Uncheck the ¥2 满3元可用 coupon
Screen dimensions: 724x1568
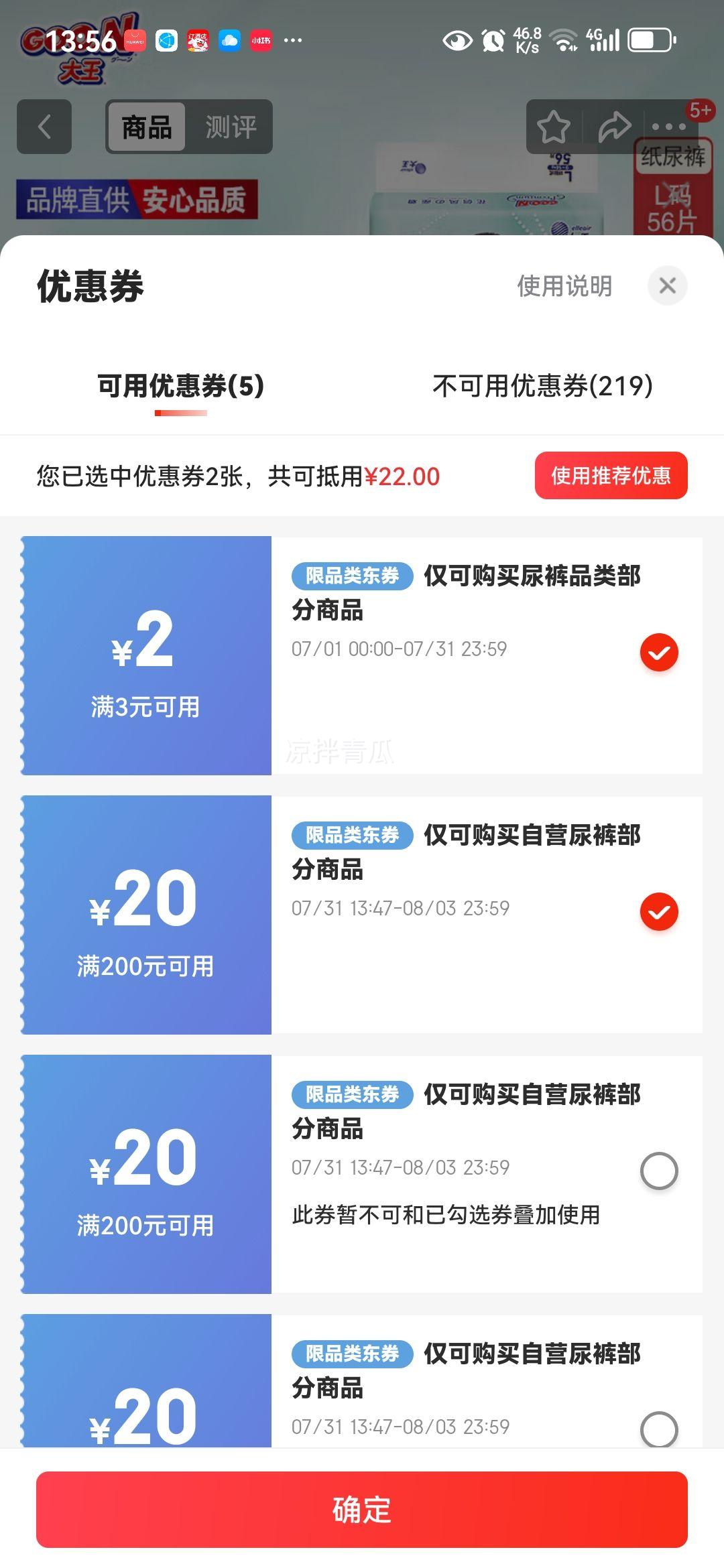659,652
